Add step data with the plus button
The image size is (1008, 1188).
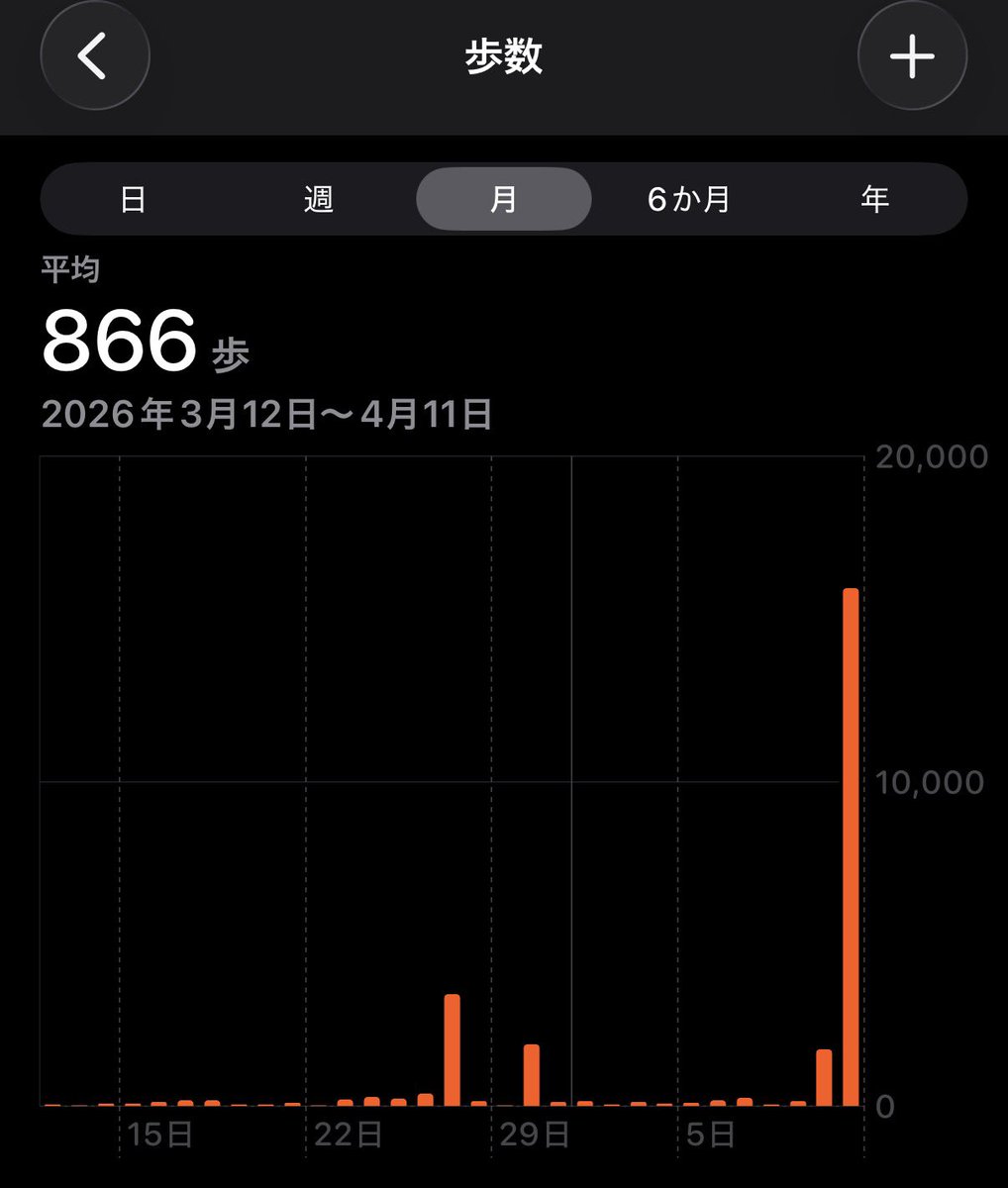(911, 56)
